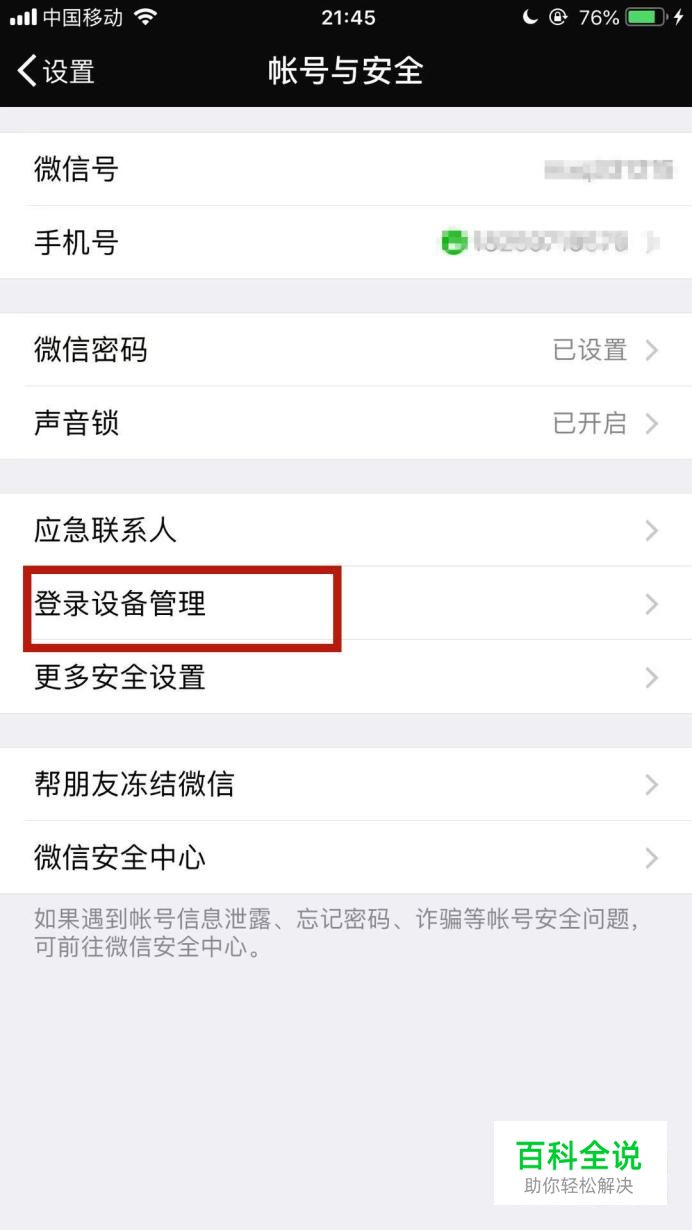Open the 手机号 row
692x1230 pixels.
[346, 242]
